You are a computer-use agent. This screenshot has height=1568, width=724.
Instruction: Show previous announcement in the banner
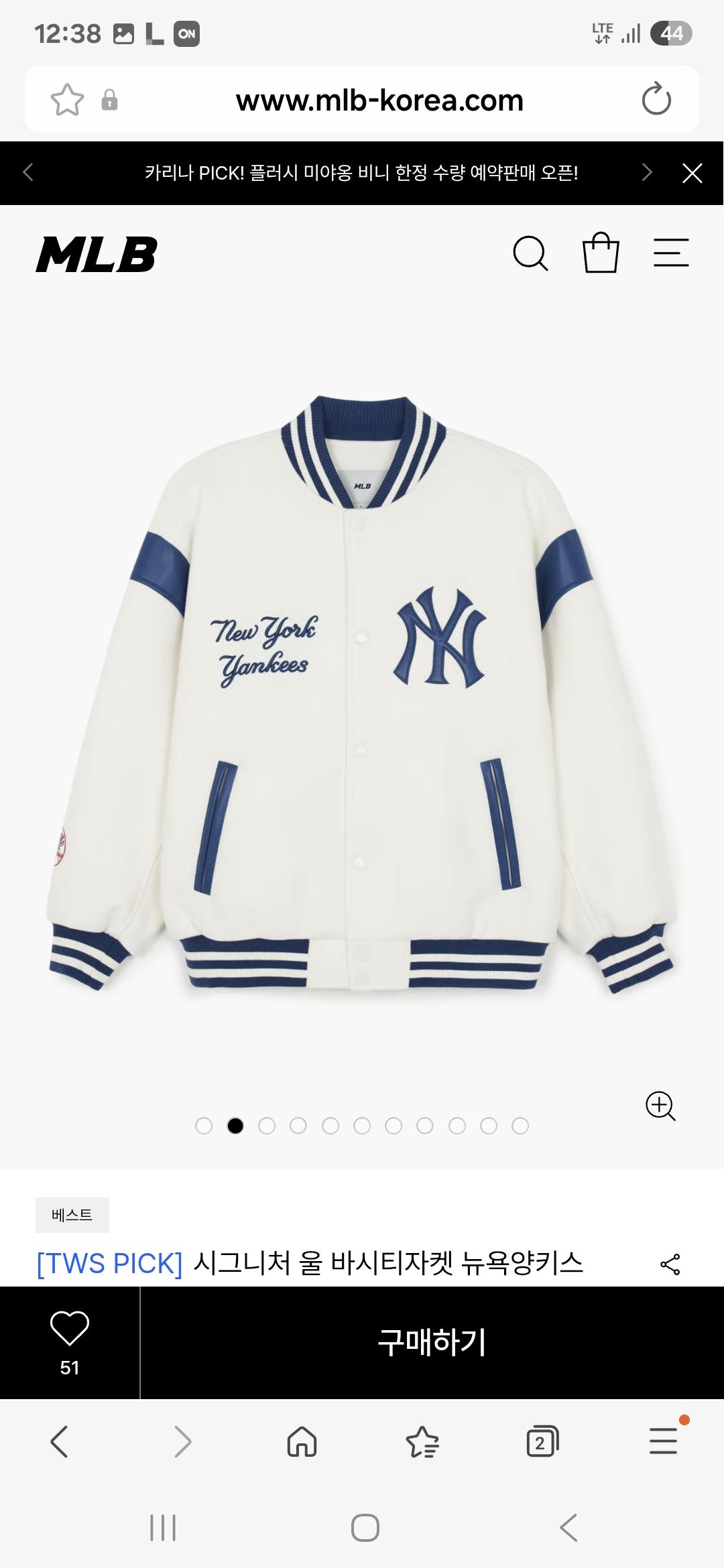[28, 173]
